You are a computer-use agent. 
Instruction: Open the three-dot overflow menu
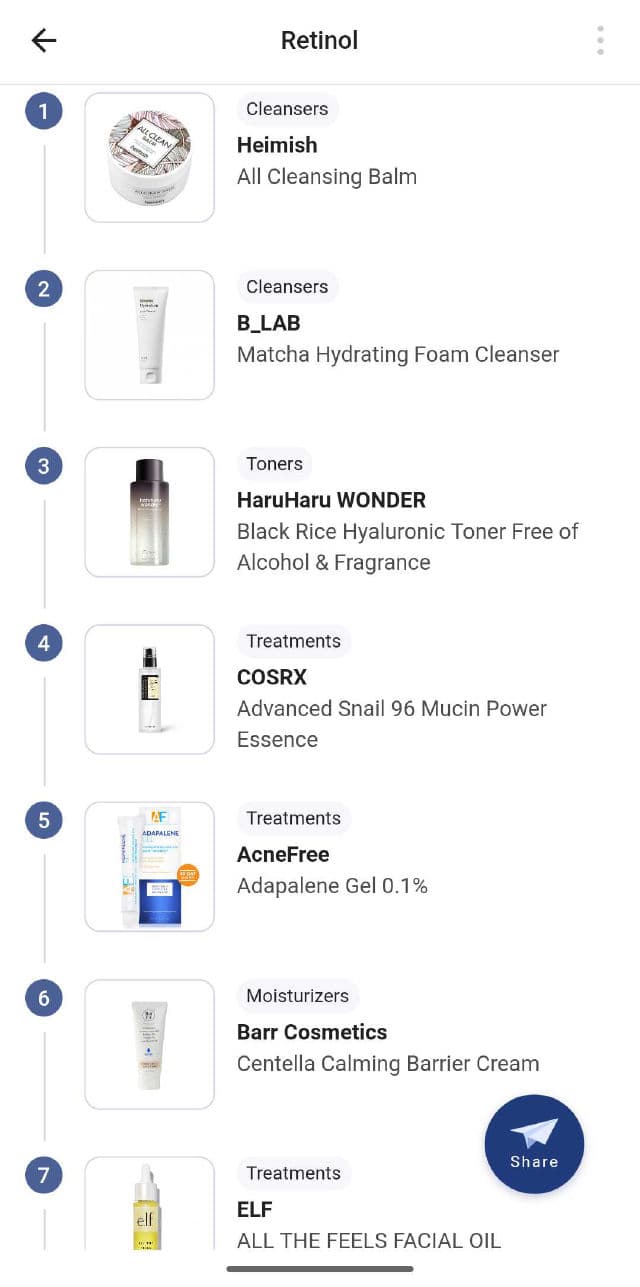point(600,40)
